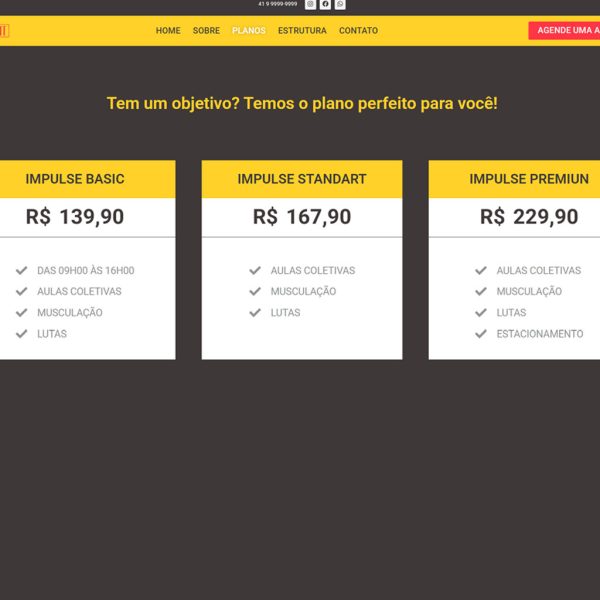
Task: Open the Sobre section
Action: tap(206, 31)
